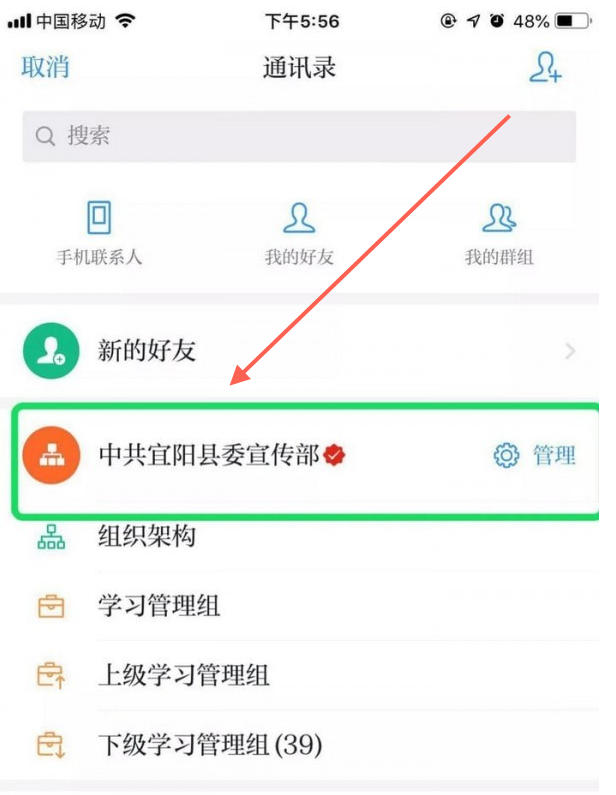This screenshot has width=616, height=795.
Task: Open 中共宜阳县委宣传部 organization
Action: tap(221, 456)
